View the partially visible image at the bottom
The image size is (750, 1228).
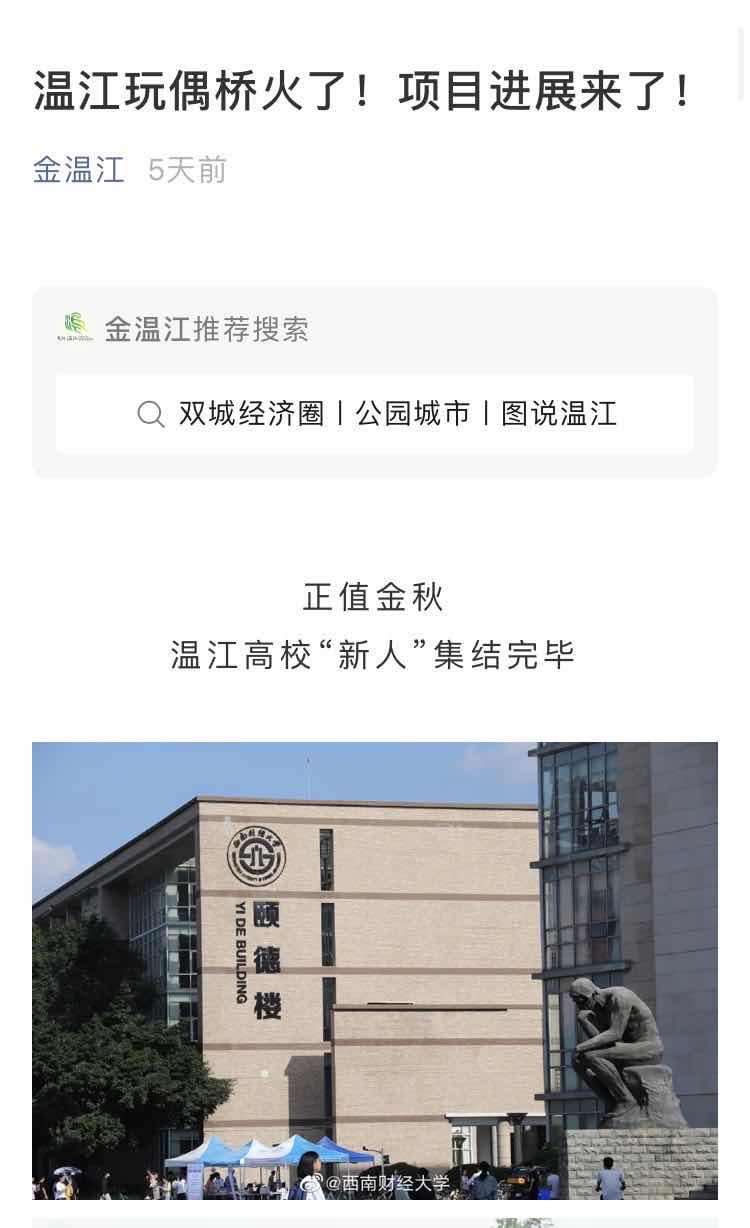tap(375, 1222)
